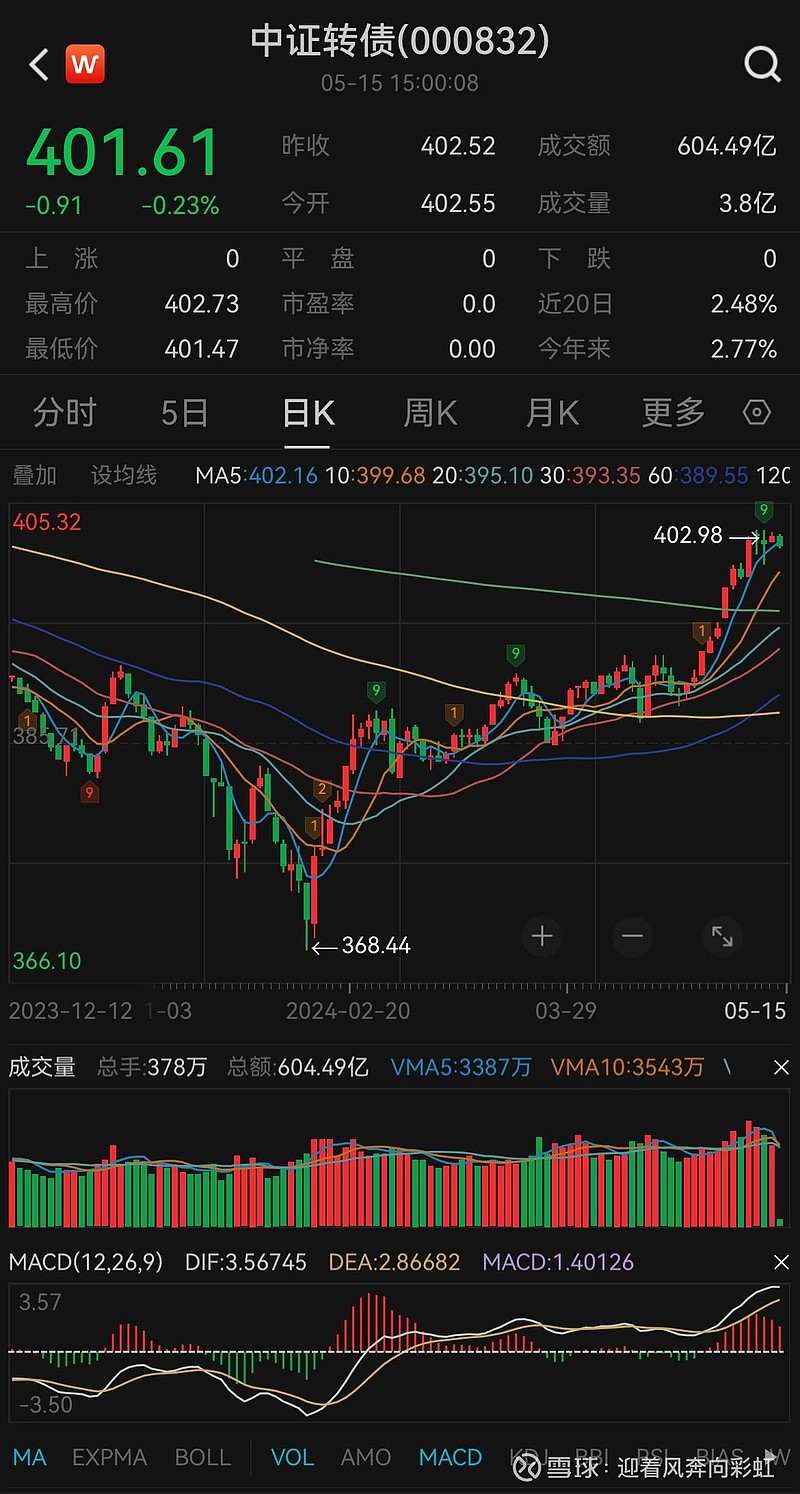This screenshot has width=800, height=1494.
Task: Switch to the 分时 intraday tab
Action: (x=64, y=412)
